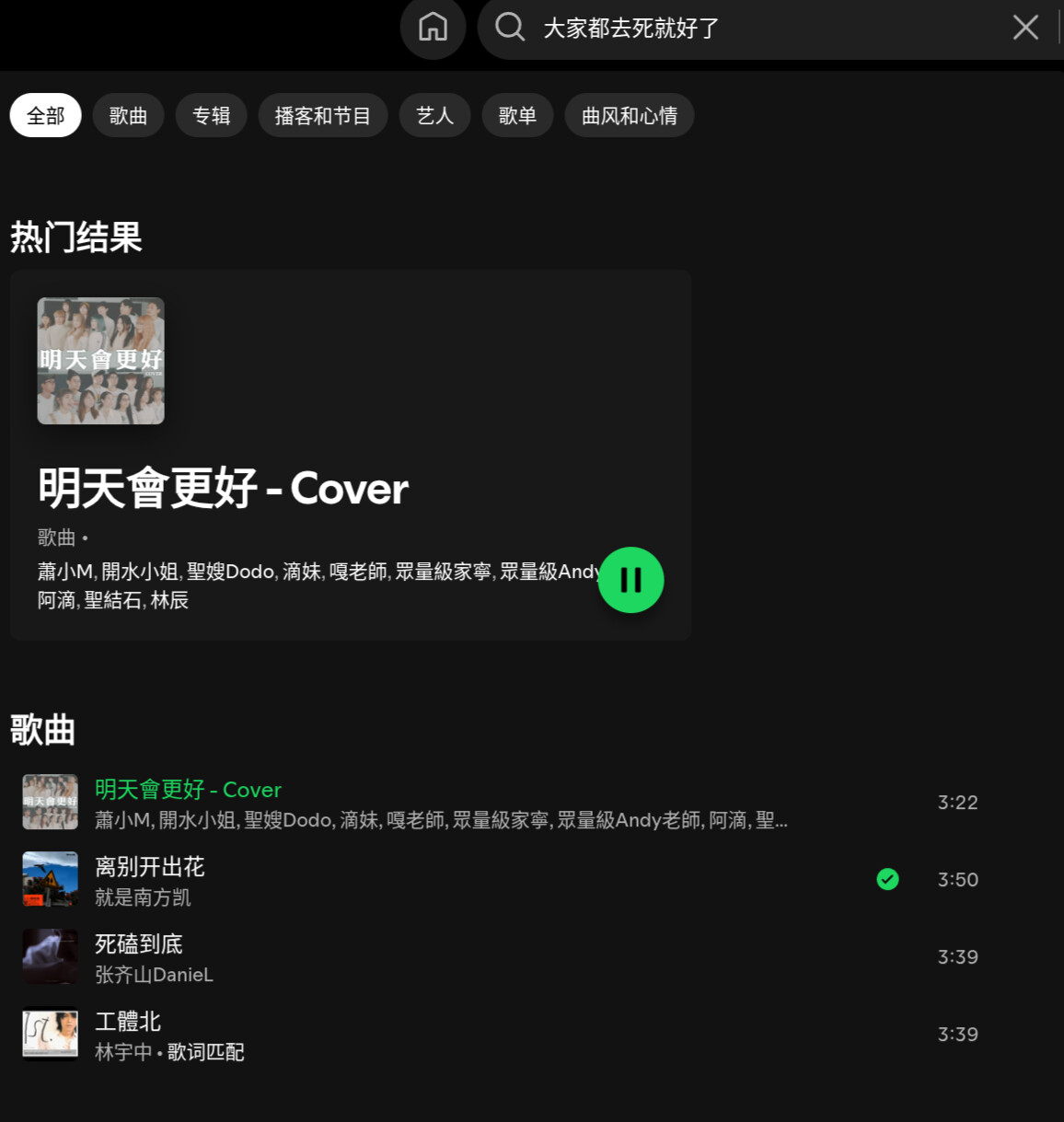Select the 全部 filter chip

point(45,115)
